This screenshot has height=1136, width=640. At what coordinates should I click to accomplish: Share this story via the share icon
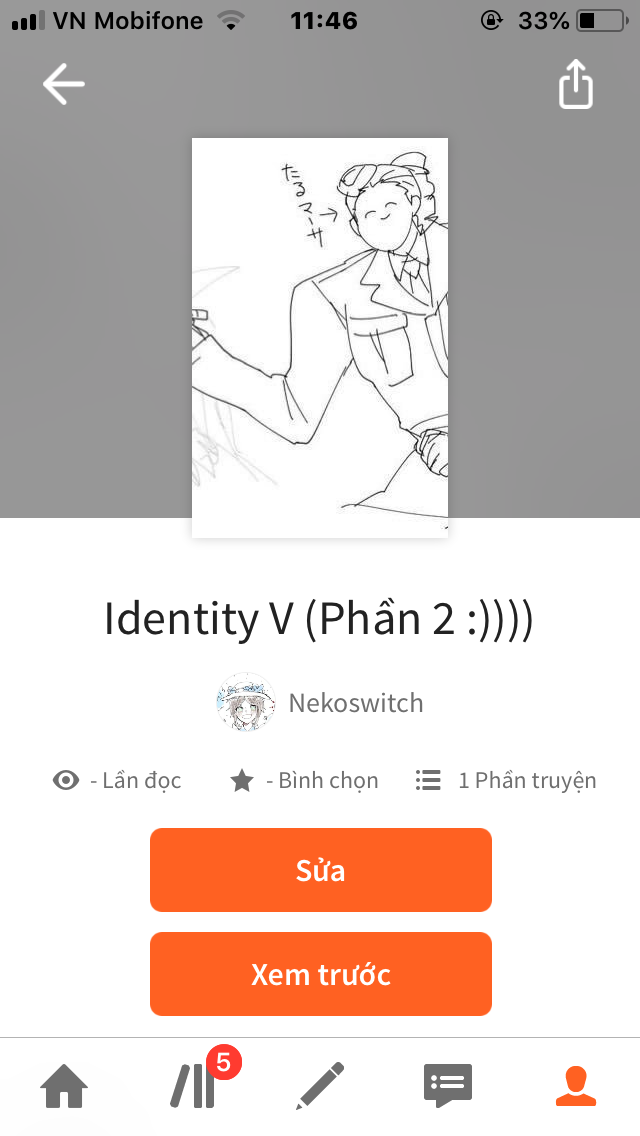(575, 84)
